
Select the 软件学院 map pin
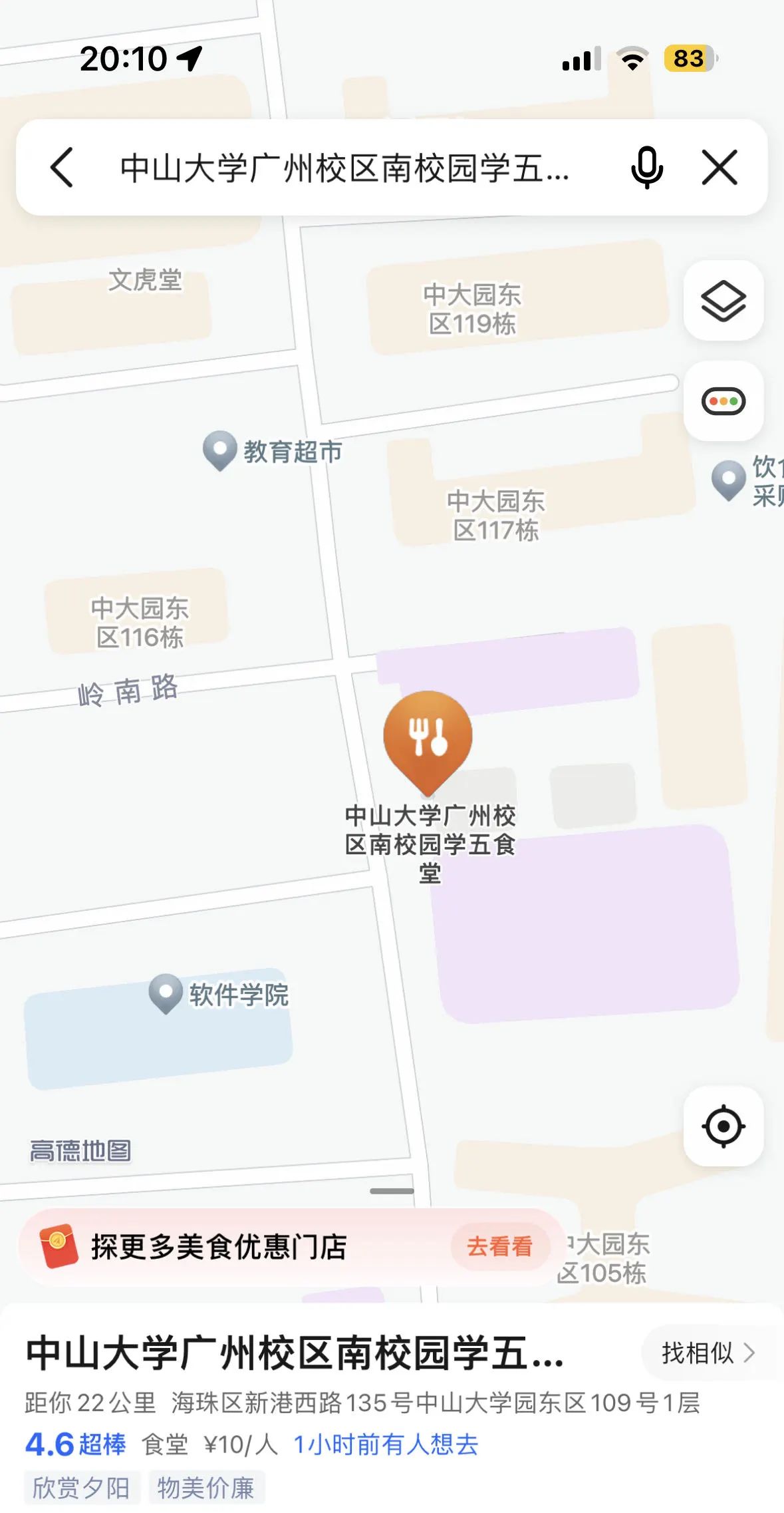pyautogui.click(x=166, y=993)
